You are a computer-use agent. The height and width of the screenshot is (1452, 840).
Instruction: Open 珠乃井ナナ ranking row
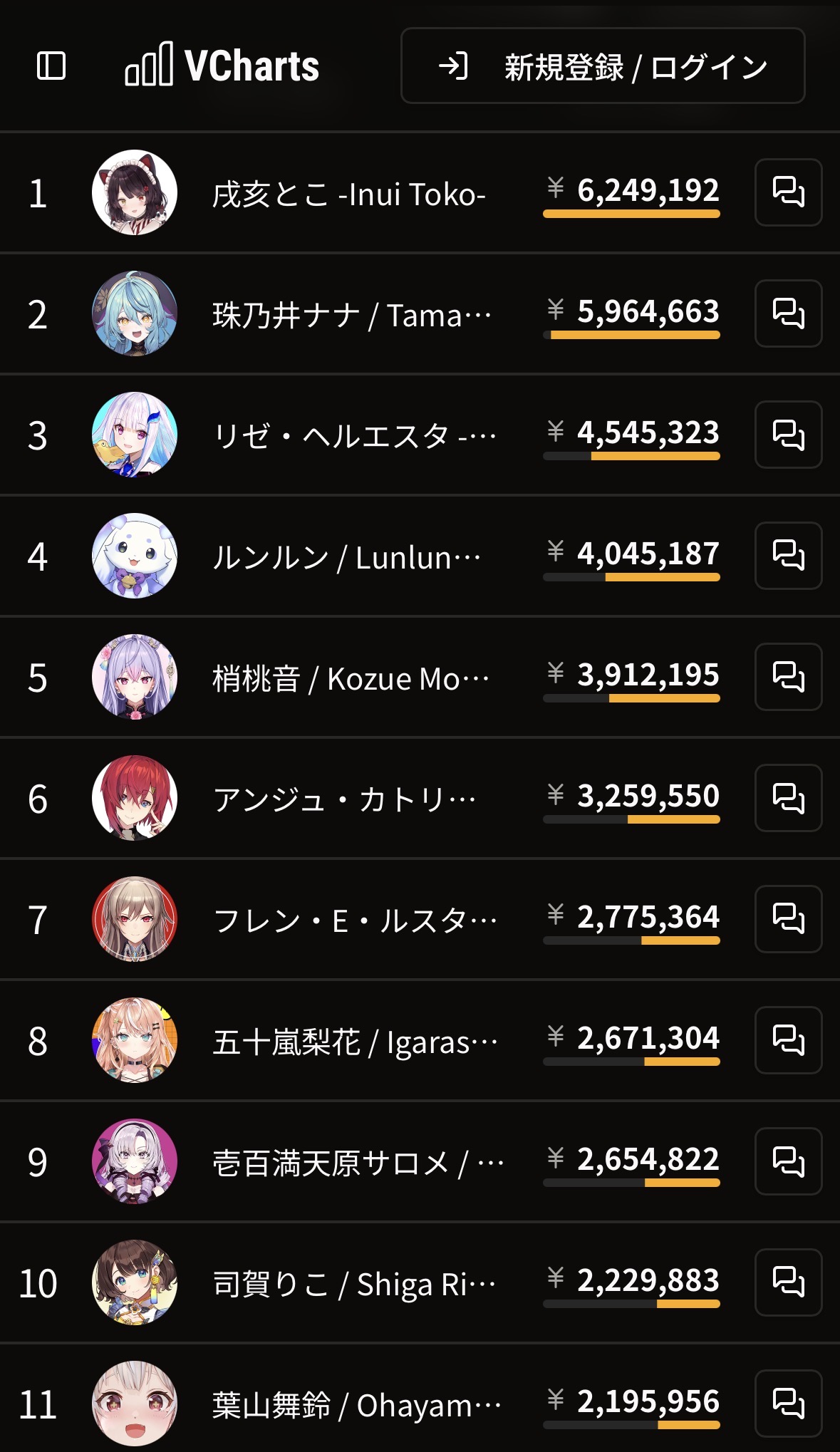pyautogui.click(x=351, y=315)
